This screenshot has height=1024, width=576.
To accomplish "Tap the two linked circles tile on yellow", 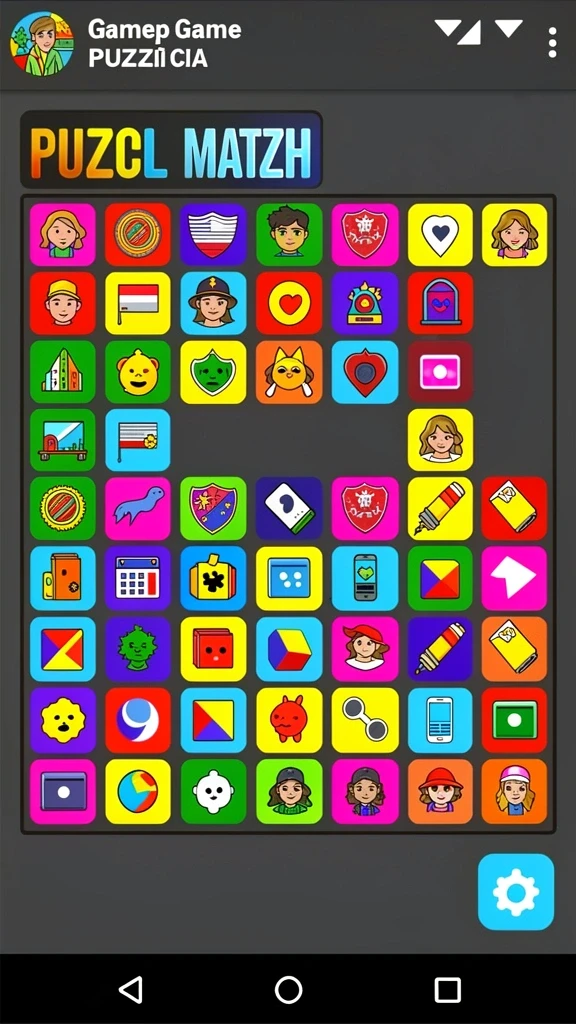I will [x=364, y=719].
